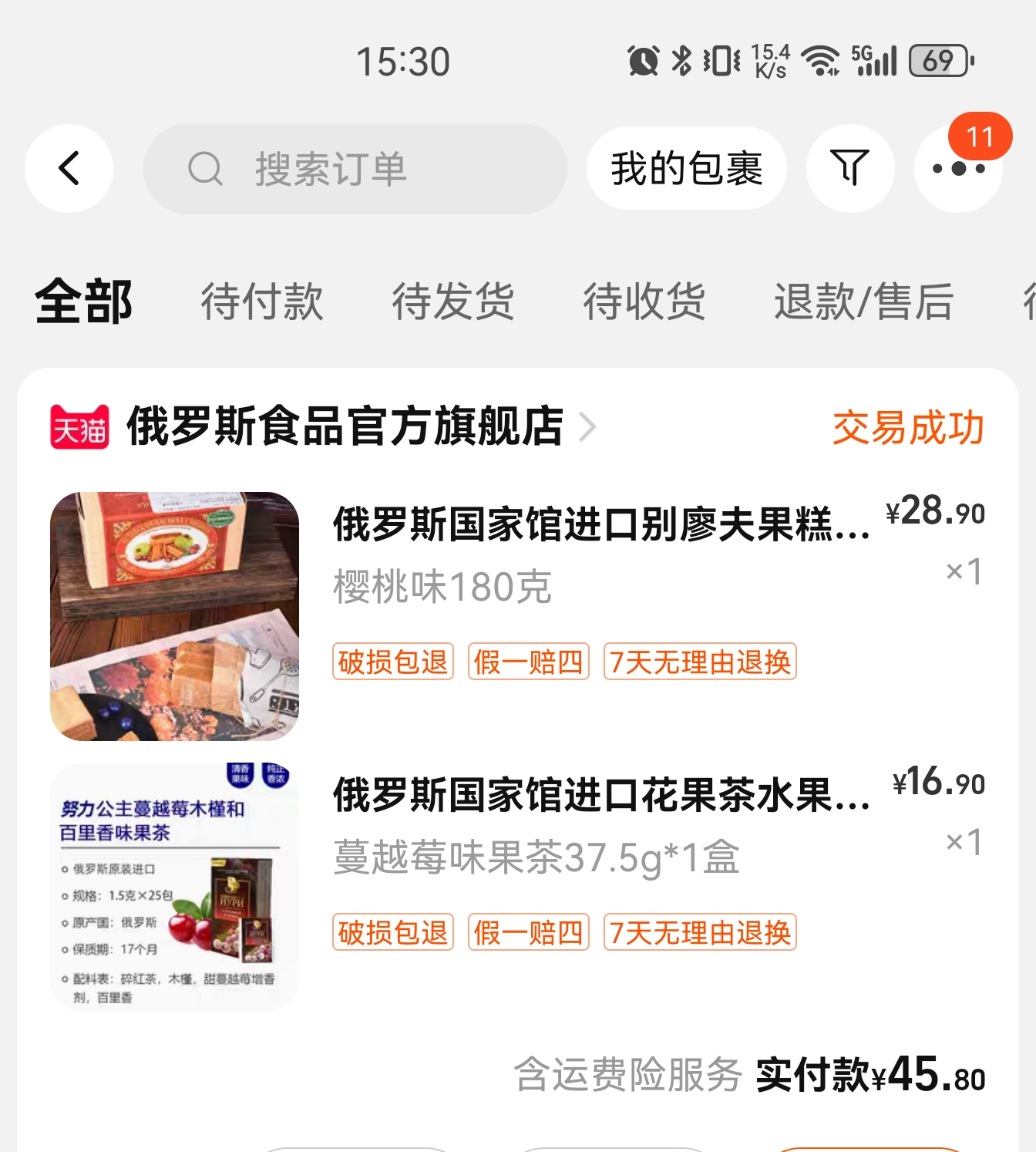
Task: Open the three-dot more menu
Action: pos(958,169)
